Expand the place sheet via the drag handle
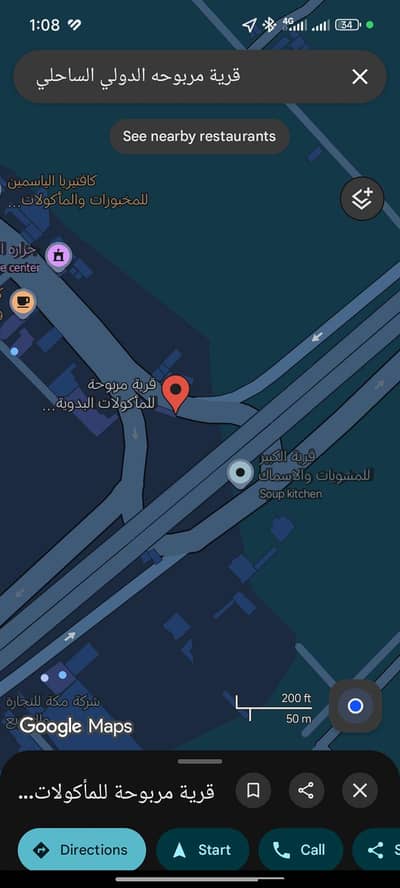The height and width of the screenshot is (888, 400). (x=200, y=762)
